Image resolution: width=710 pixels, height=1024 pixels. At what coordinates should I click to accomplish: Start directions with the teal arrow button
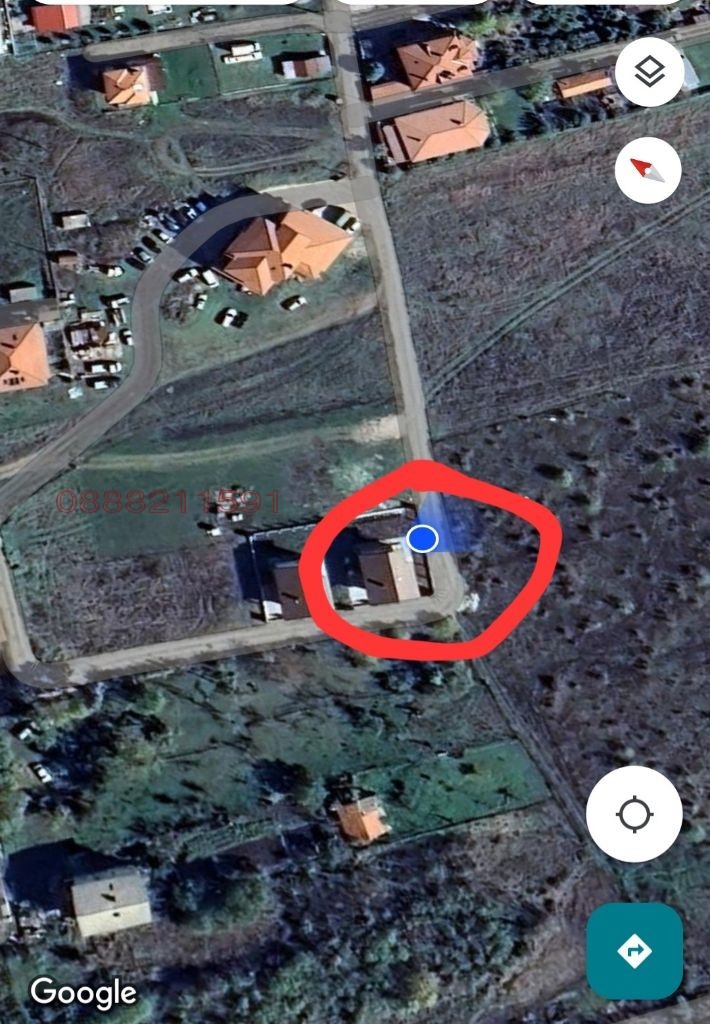[x=634, y=950]
